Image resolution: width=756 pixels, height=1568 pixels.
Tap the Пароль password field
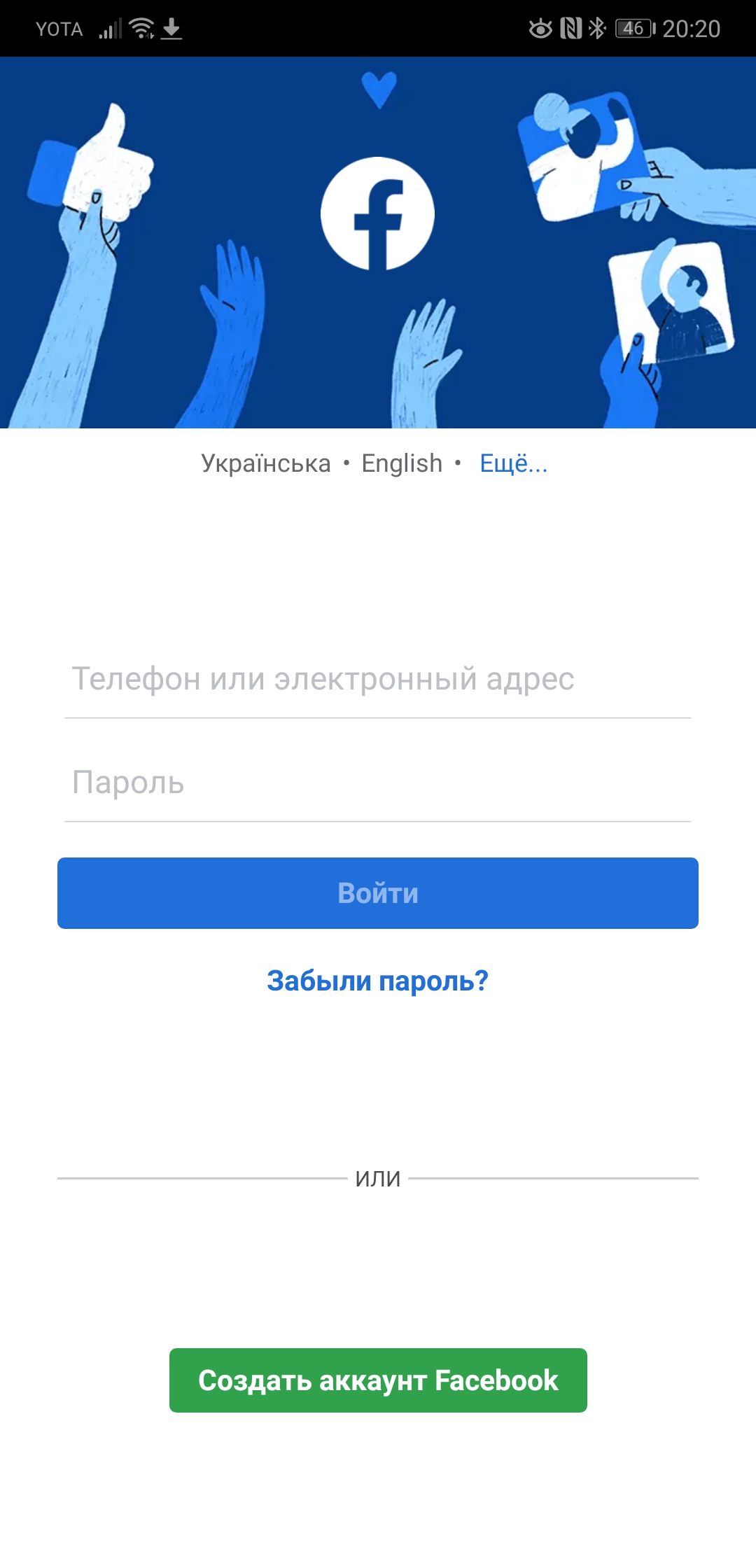[x=378, y=783]
